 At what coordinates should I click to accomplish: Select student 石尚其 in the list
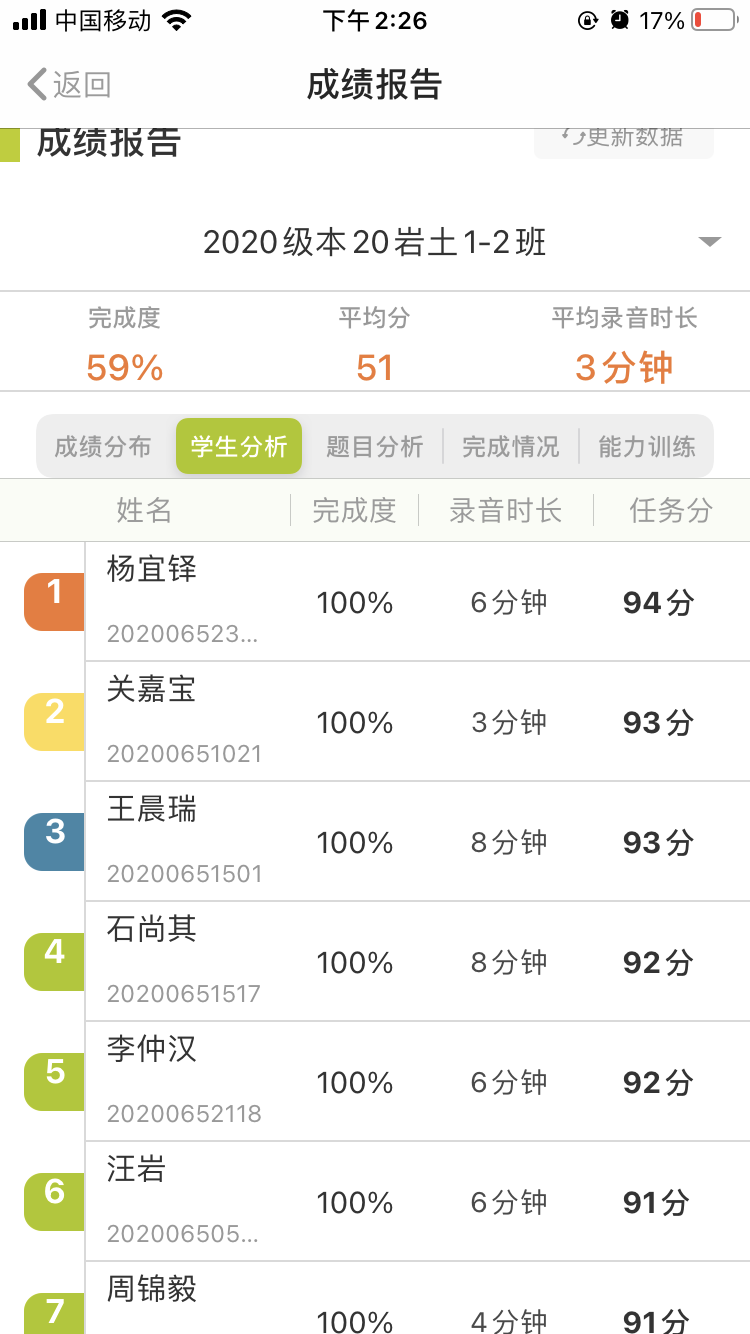pyautogui.click(x=400, y=962)
